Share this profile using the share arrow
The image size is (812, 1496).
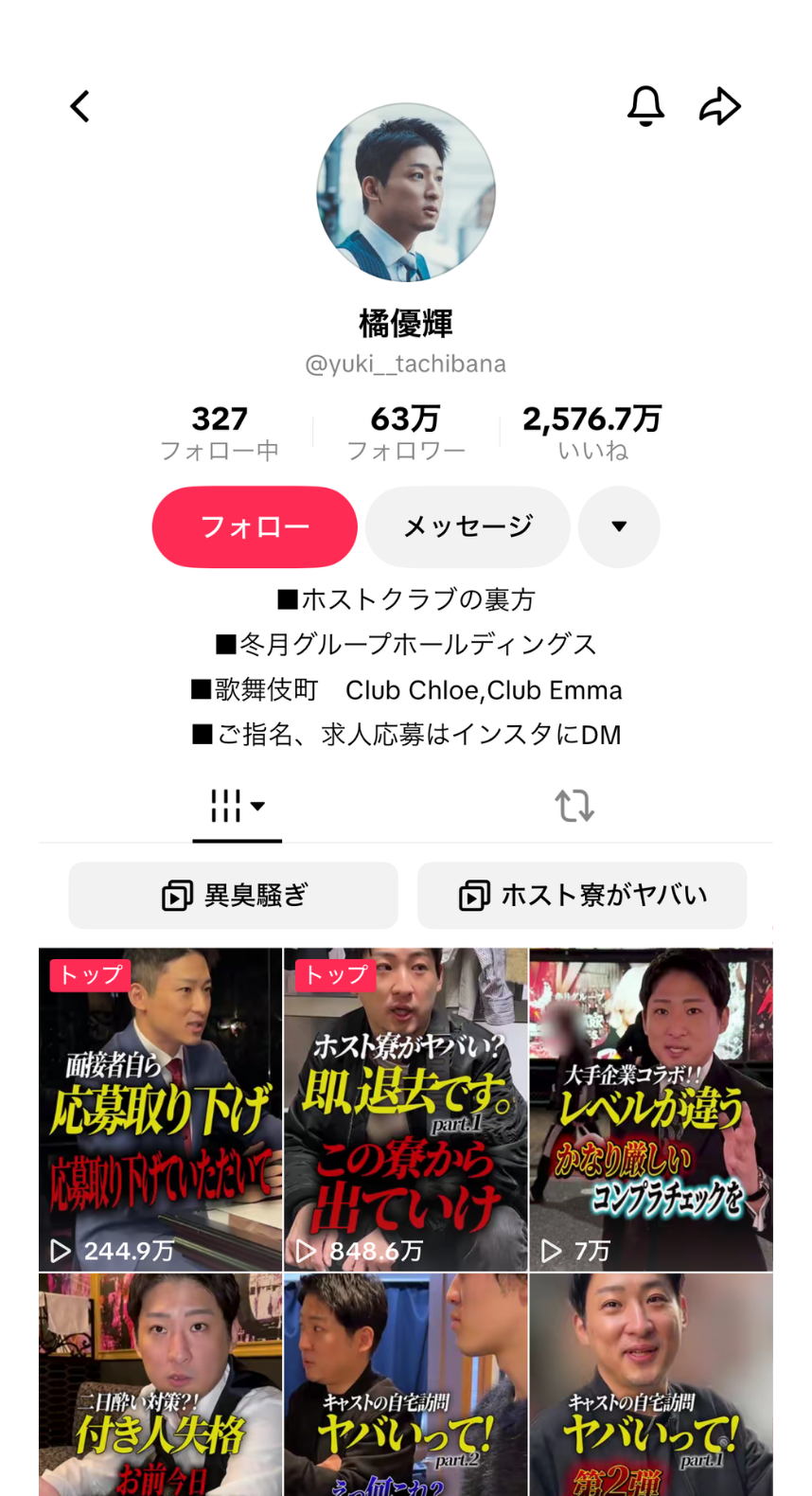721,106
